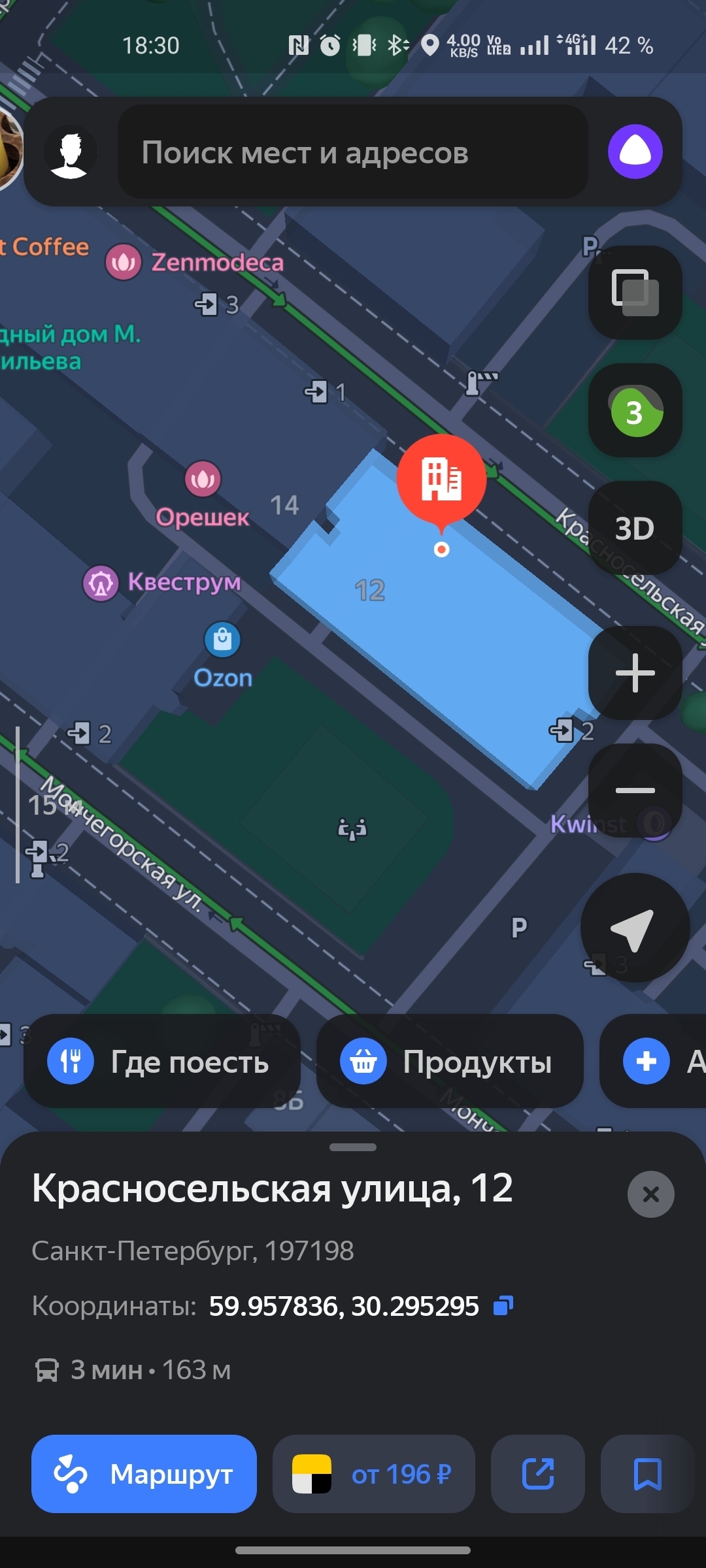Order a taxi from 196 ₽

tap(373, 1474)
